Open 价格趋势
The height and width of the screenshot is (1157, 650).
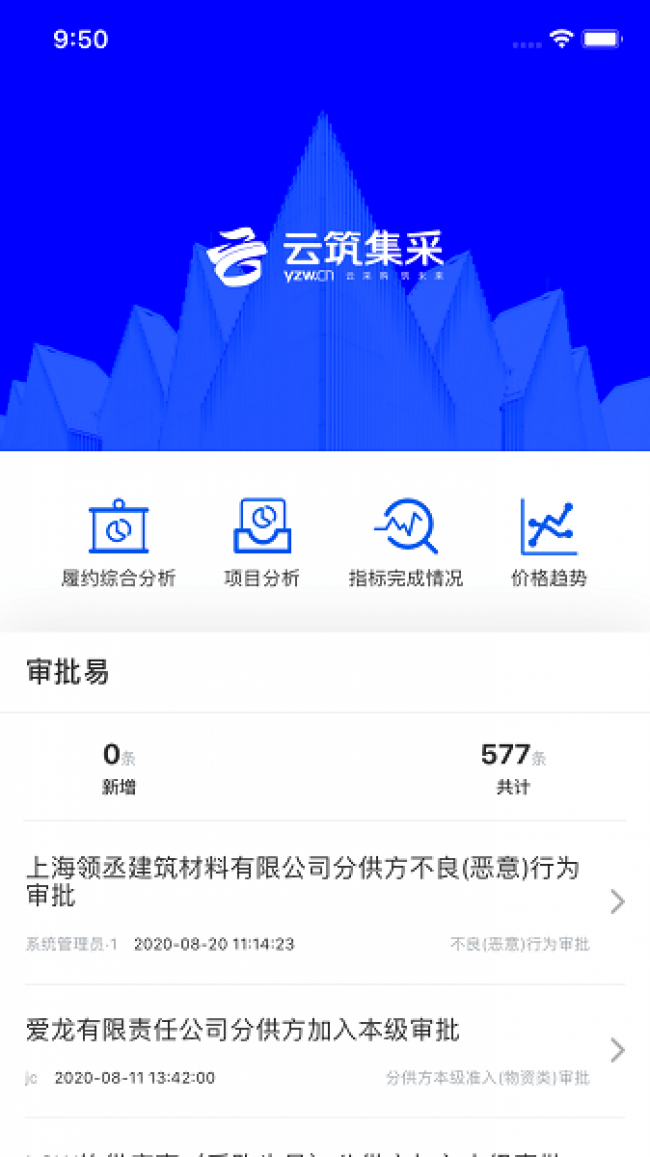point(549,543)
